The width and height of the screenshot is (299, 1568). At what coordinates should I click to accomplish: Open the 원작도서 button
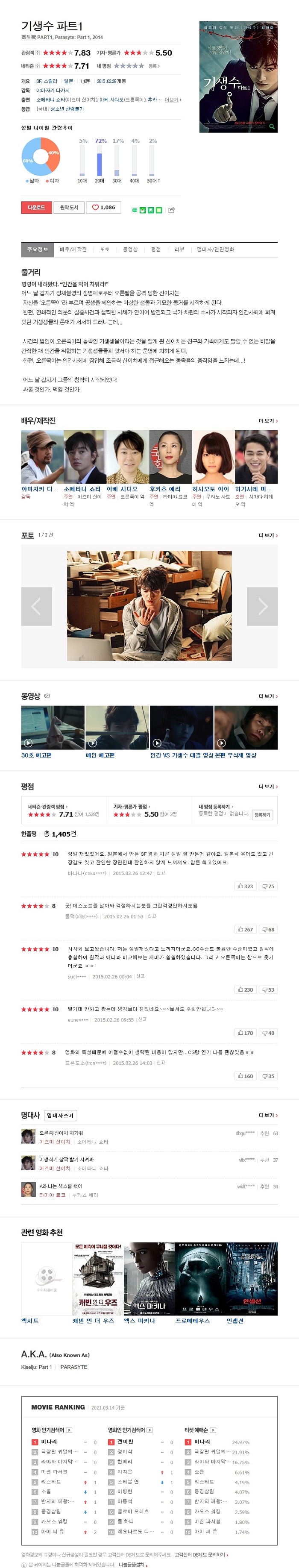click(69, 208)
